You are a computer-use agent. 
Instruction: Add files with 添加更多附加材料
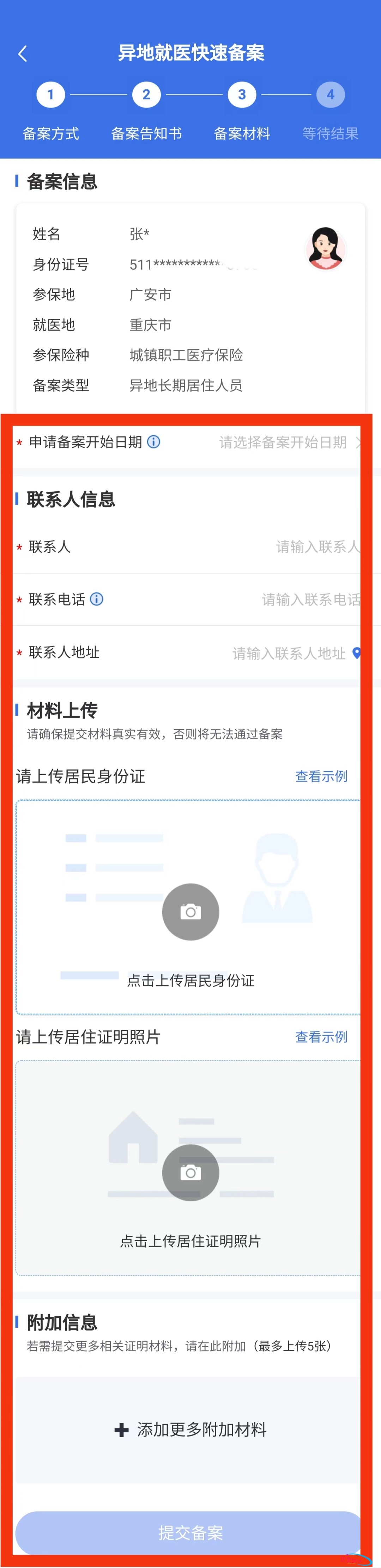(x=190, y=1429)
